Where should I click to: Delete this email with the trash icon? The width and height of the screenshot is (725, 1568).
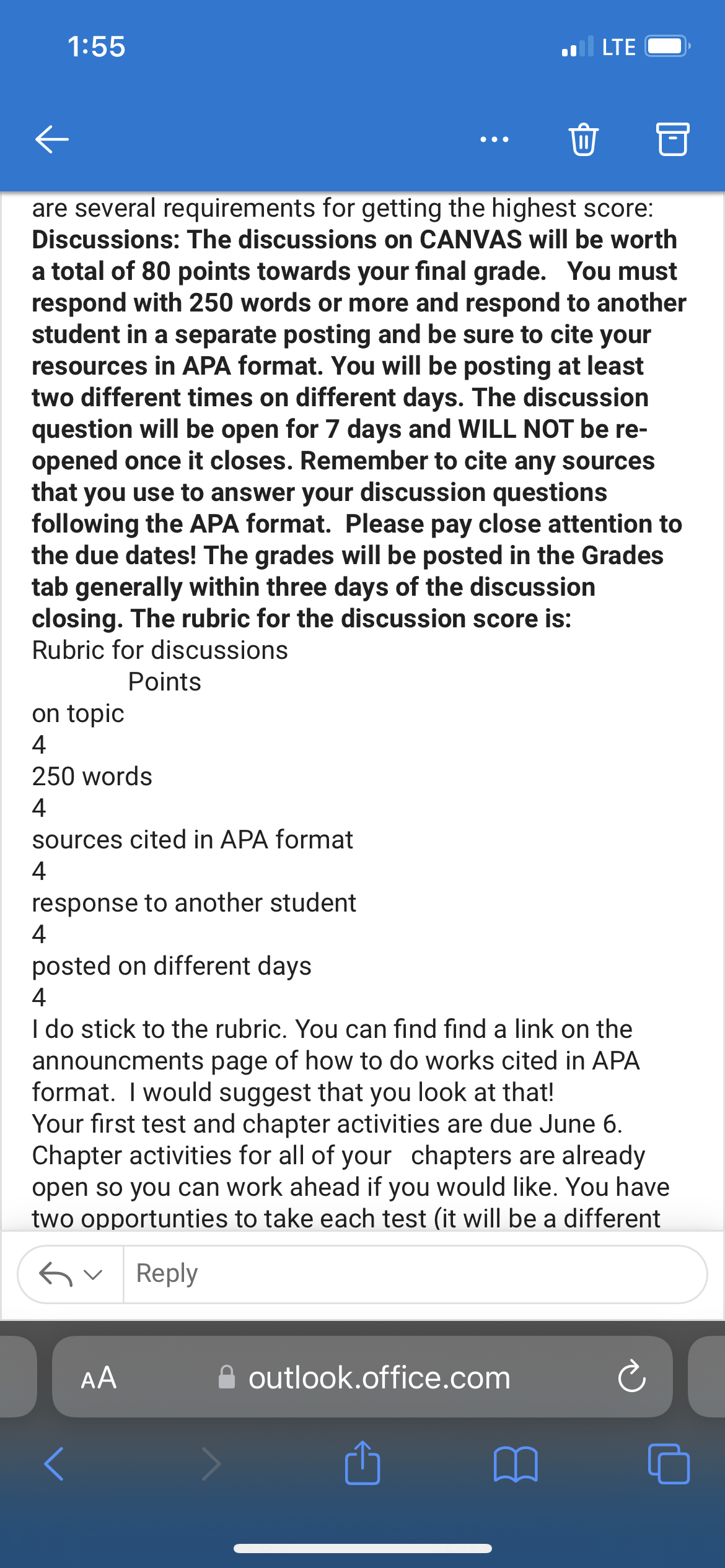pyautogui.click(x=583, y=139)
